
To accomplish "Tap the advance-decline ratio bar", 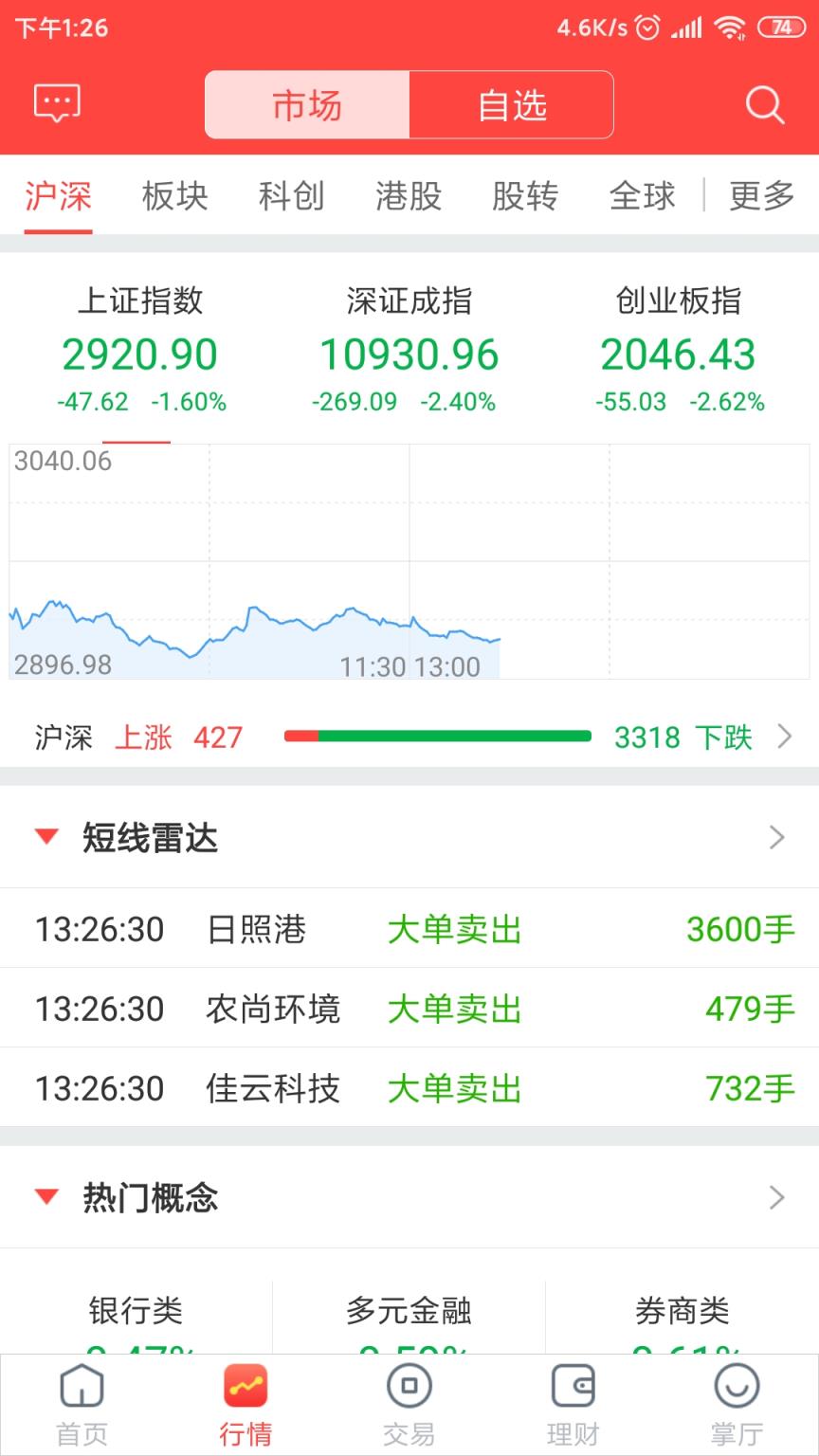I will point(436,737).
